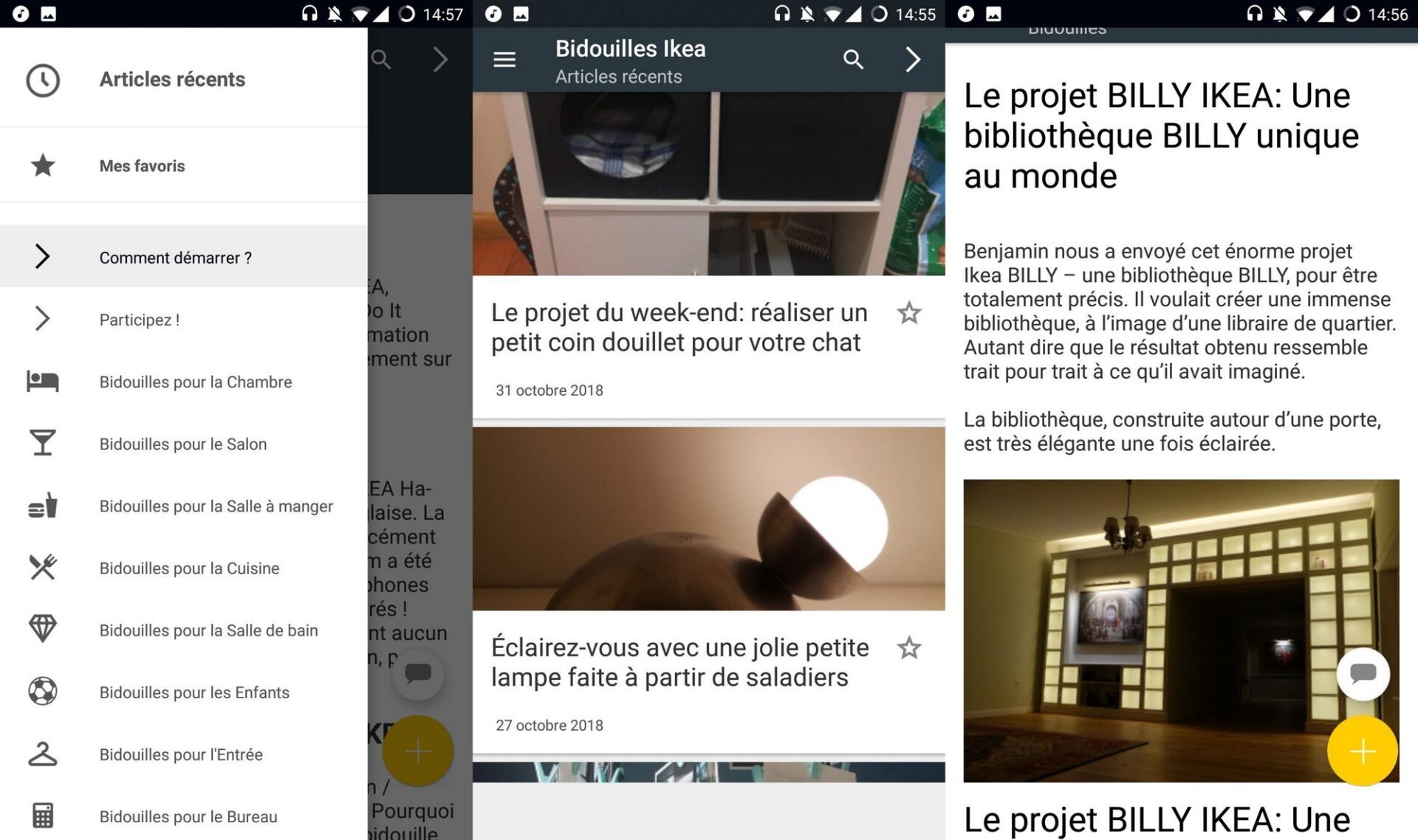Open the hamburger drawer menu

pyautogui.click(x=504, y=60)
